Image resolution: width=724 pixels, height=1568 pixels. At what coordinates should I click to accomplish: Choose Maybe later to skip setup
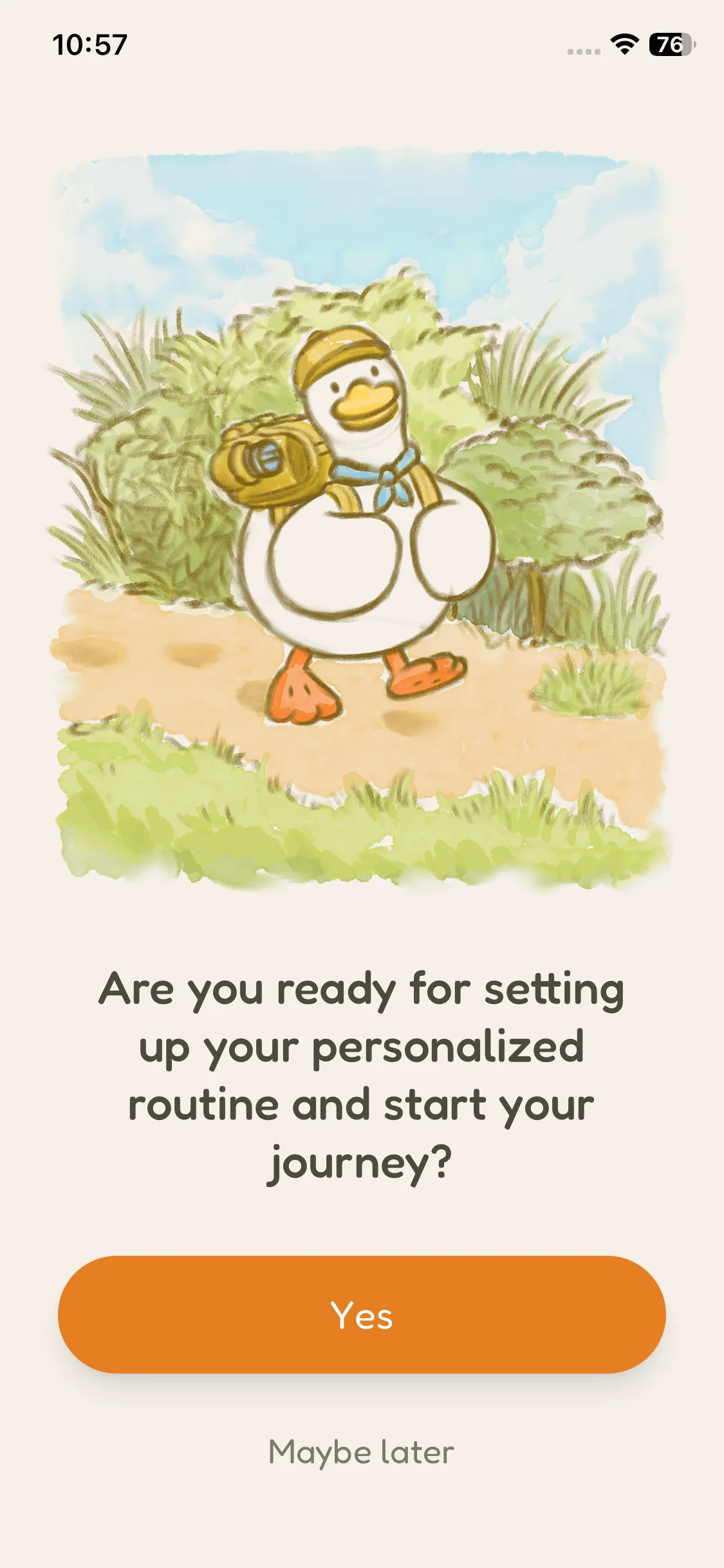click(x=362, y=1453)
